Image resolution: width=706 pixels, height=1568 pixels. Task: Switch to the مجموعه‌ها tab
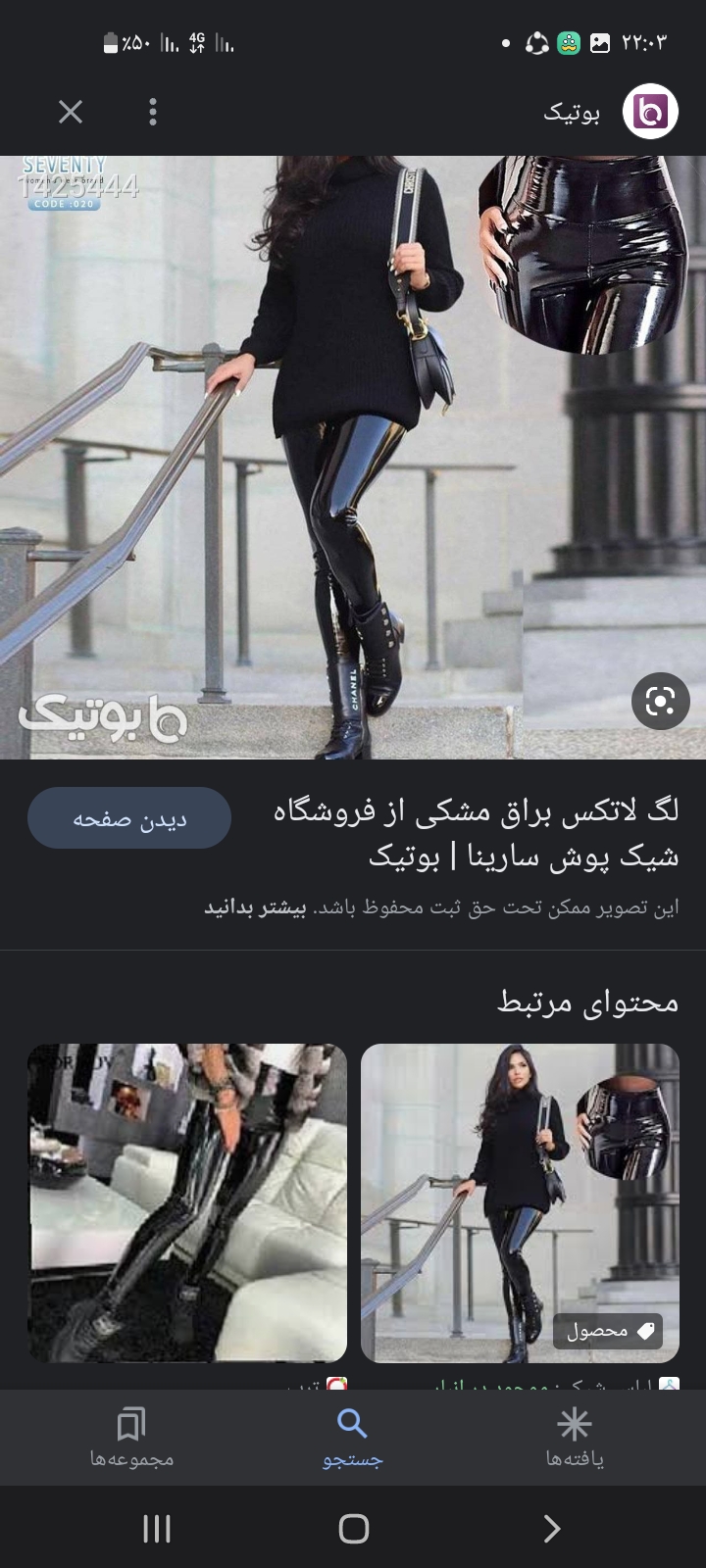pos(131,1437)
